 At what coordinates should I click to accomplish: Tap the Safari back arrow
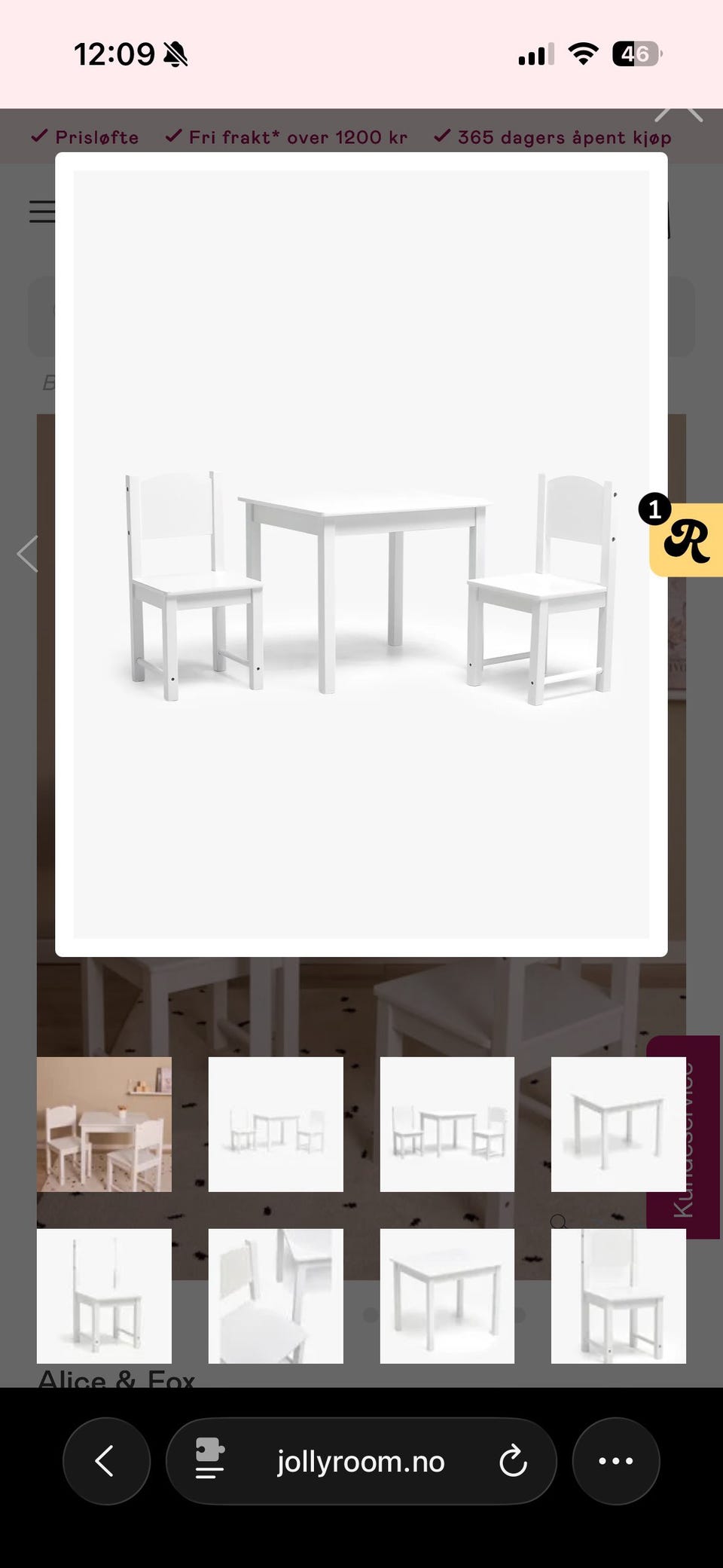coord(106,1460)
